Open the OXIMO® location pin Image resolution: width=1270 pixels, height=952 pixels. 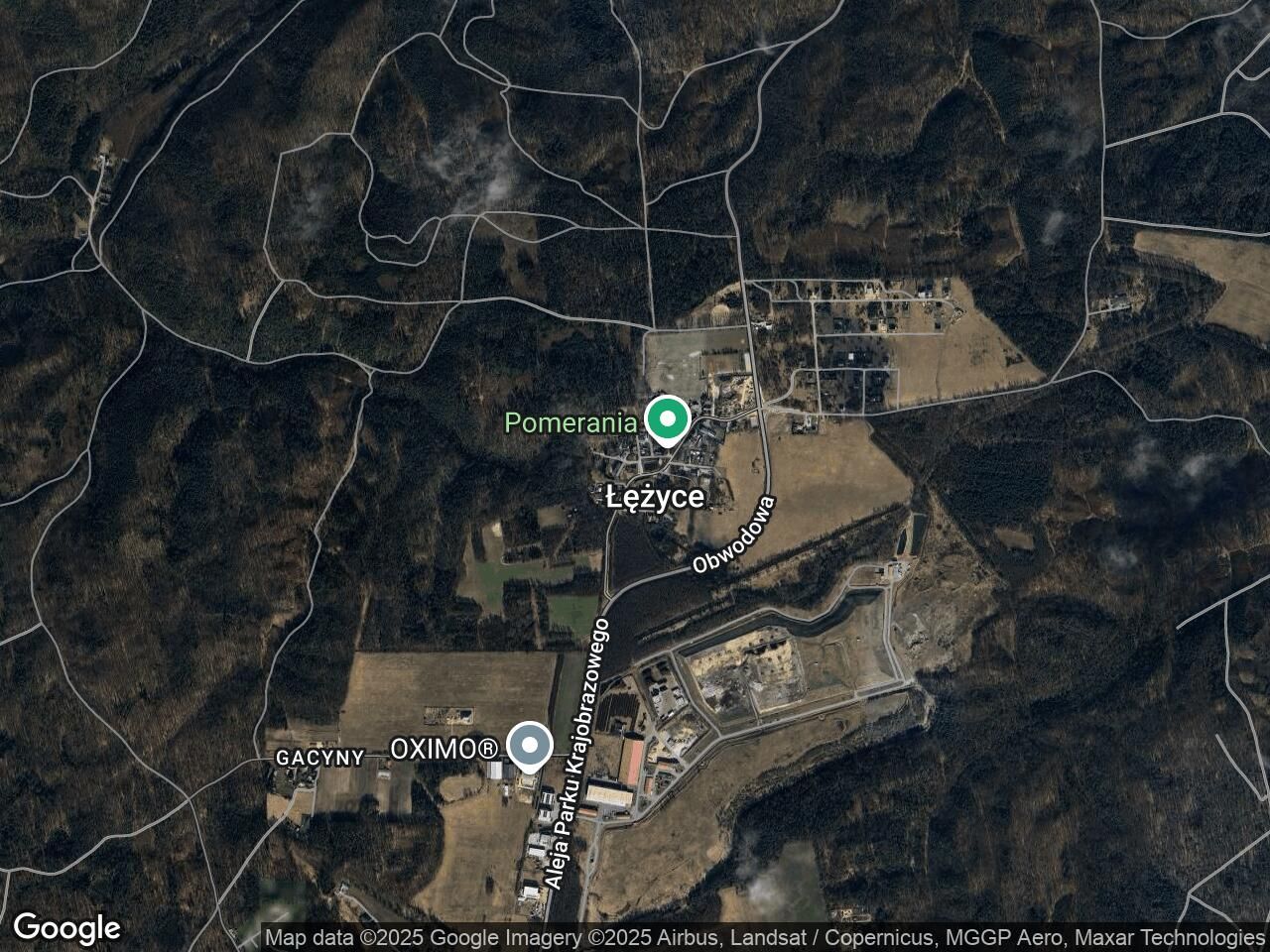[530, 746]
